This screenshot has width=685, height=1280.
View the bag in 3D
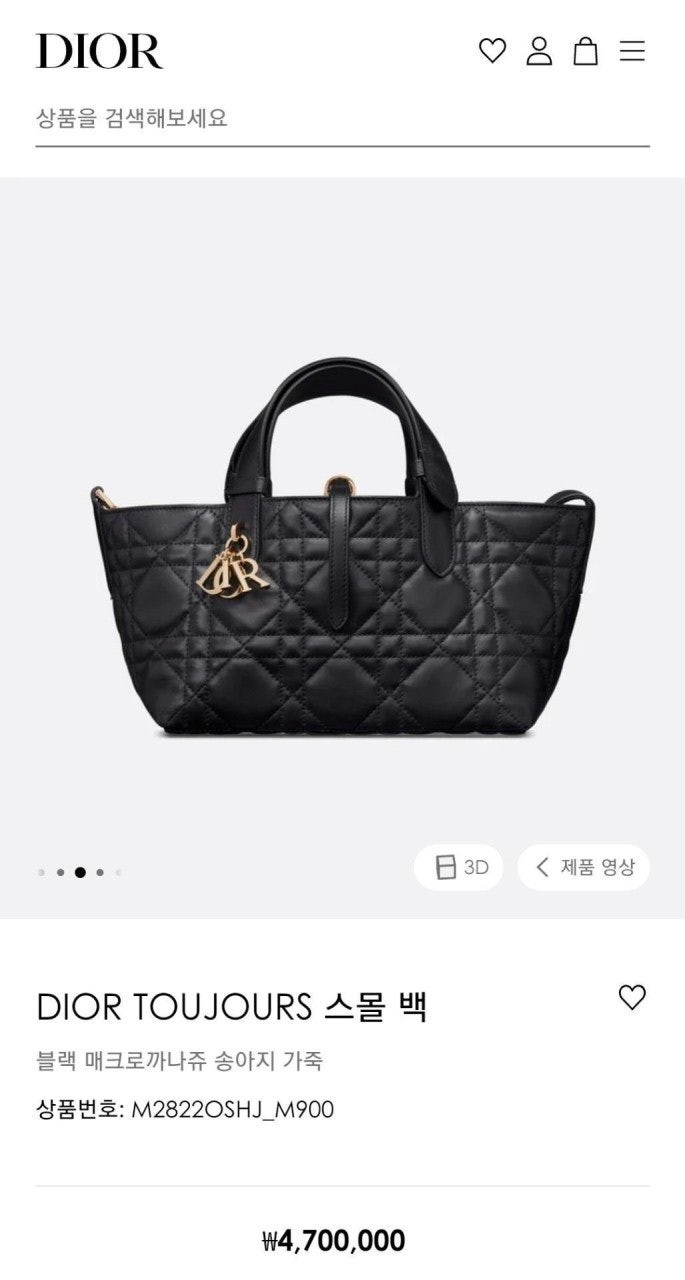coord(459,867)
